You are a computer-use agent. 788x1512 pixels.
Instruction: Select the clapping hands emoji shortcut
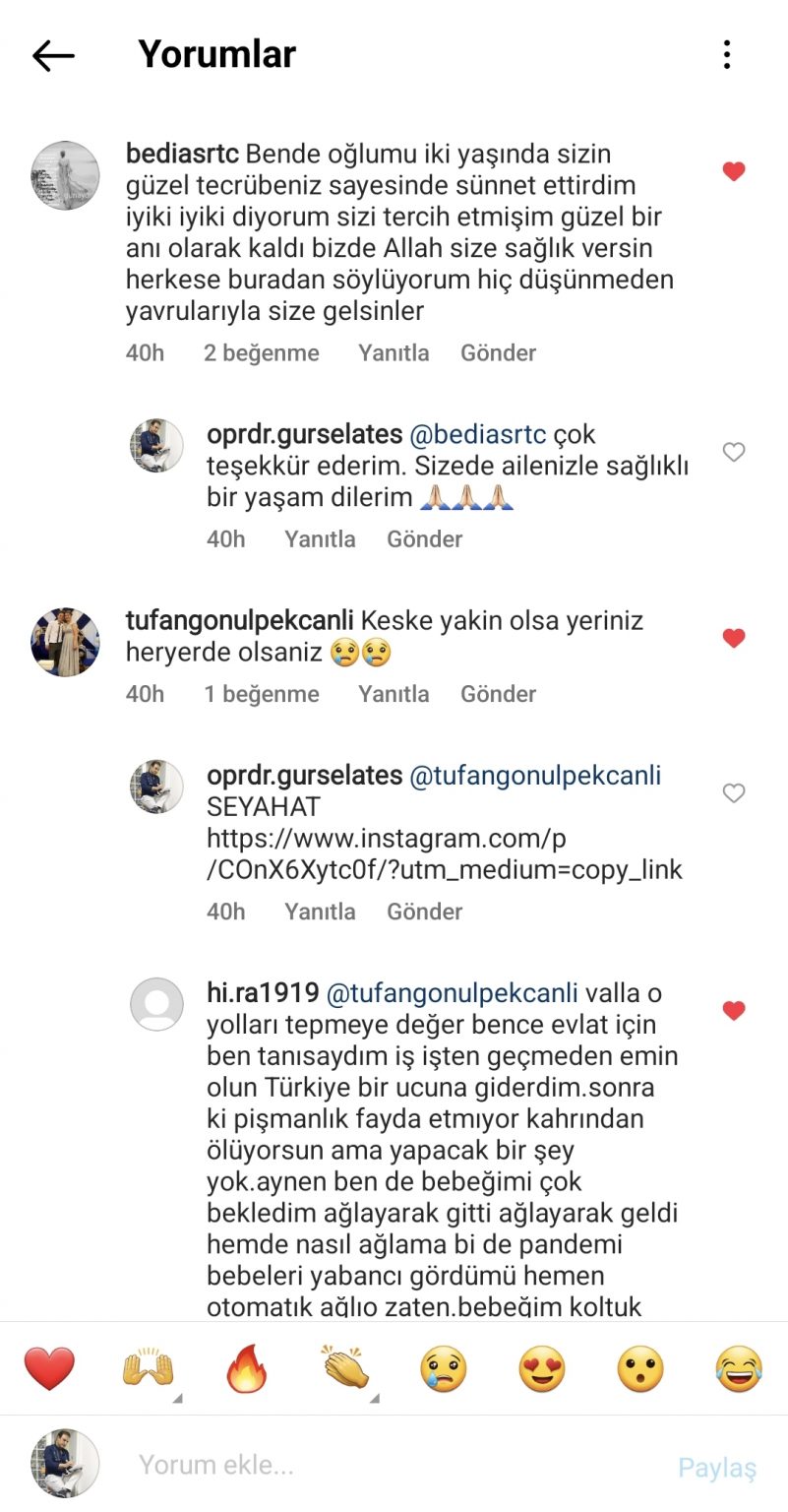344,1369
